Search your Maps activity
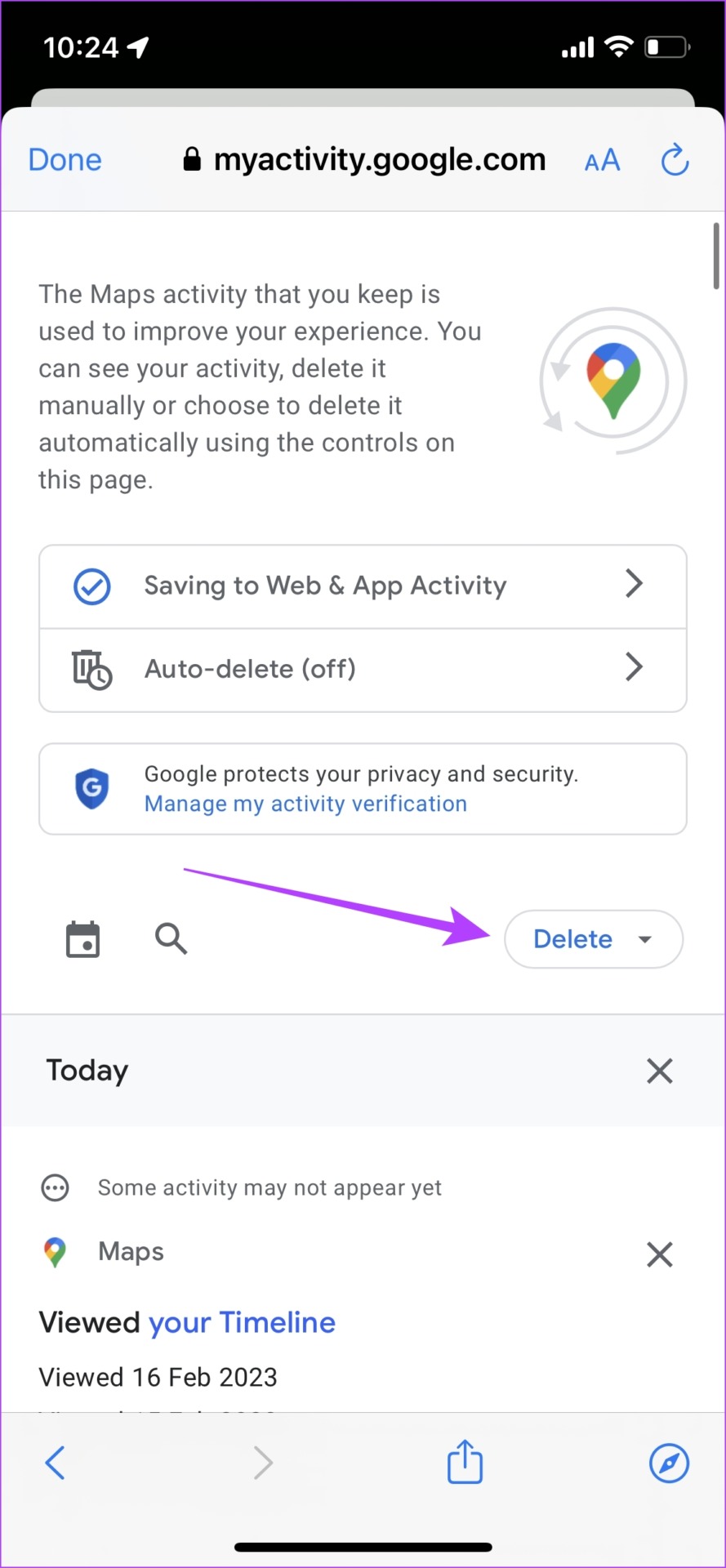This screenshot has height=1568, width=726. [x=171, y=939]
